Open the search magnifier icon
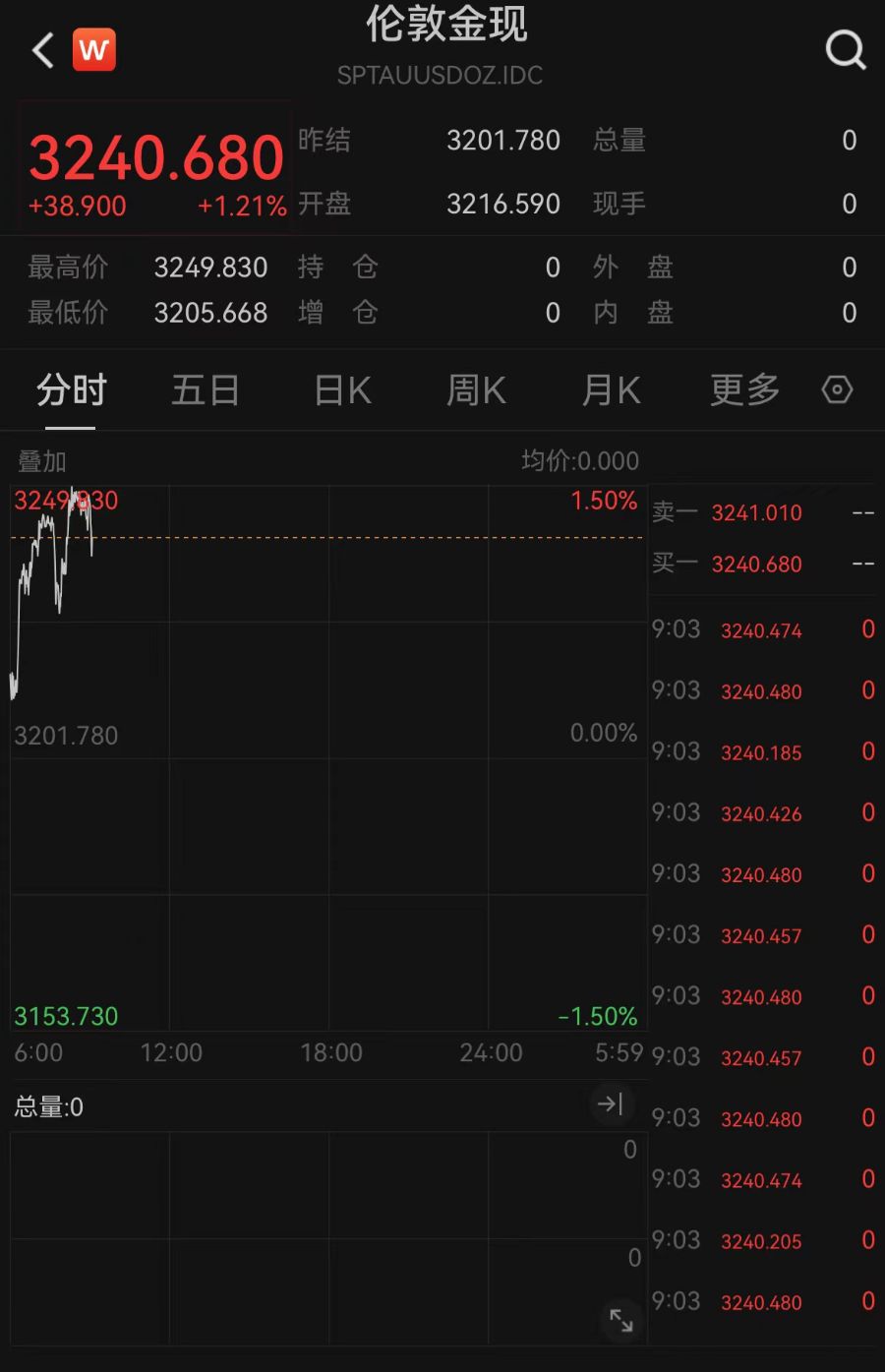Viewport: 885px width, 1372px height. coord(846,49)
